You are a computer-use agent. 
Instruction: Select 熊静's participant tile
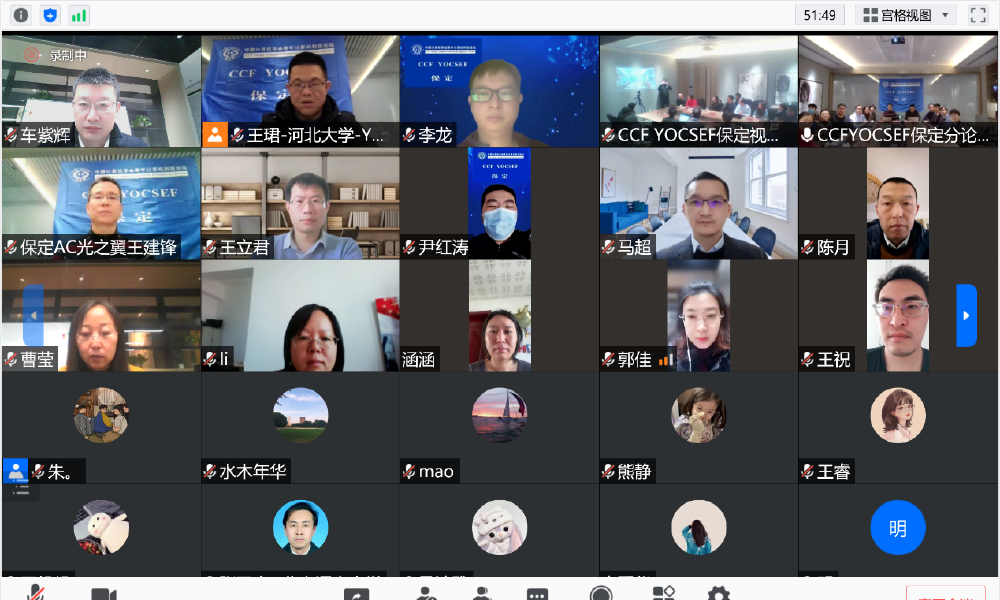click(x=698, y=428)
